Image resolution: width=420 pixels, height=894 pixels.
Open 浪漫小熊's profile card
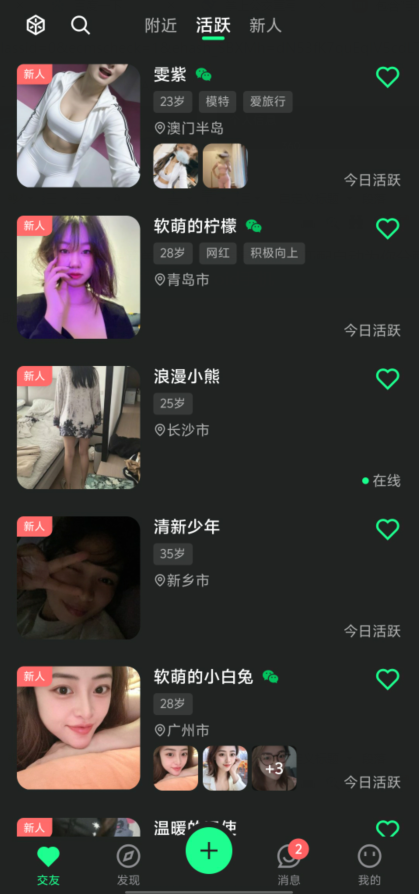[210, 428]
